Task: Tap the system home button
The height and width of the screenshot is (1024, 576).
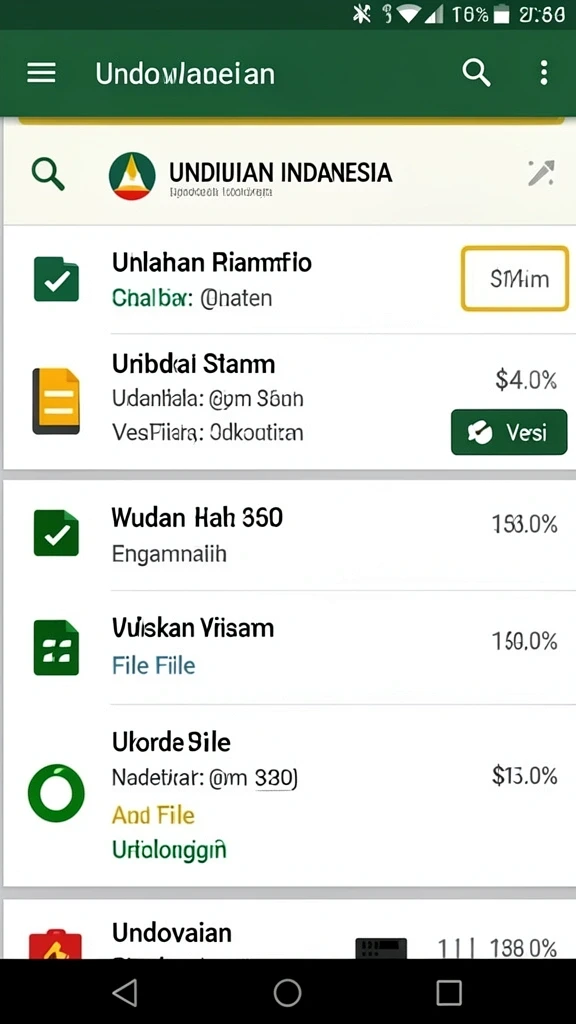Action: click(287, 993)
